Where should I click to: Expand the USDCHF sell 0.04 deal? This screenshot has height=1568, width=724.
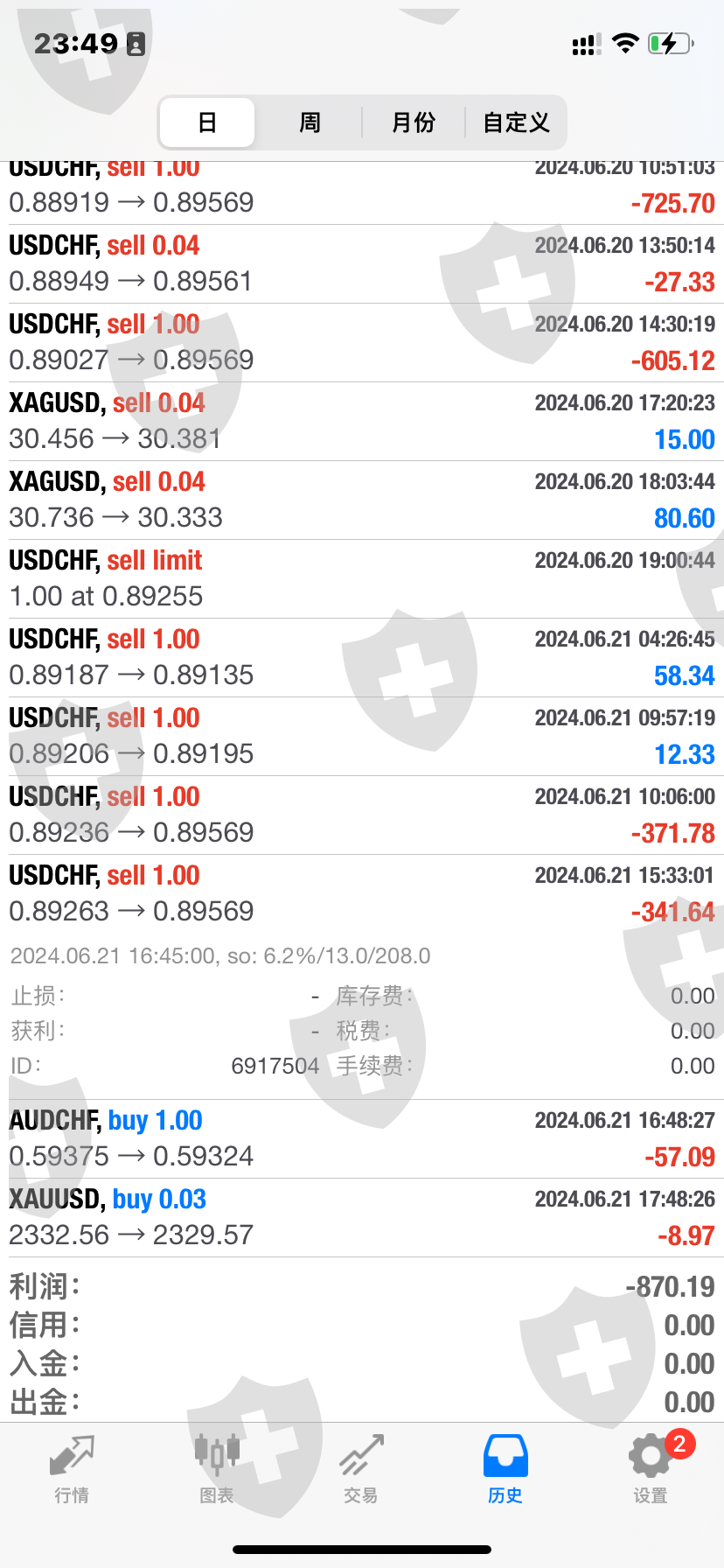[x=362, y=263]
